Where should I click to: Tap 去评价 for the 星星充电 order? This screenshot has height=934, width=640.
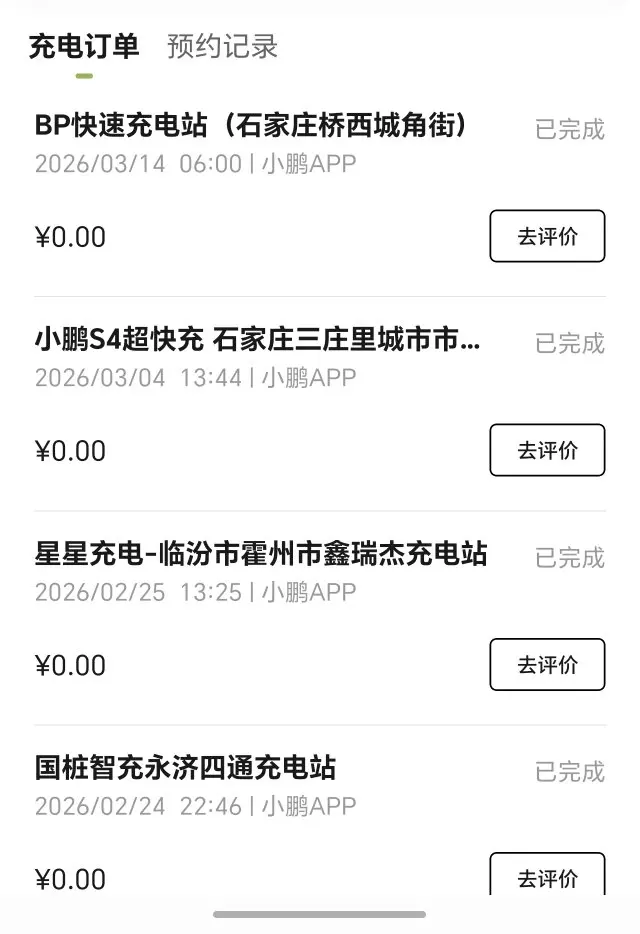pyautogui.click(x=547, y=664)
